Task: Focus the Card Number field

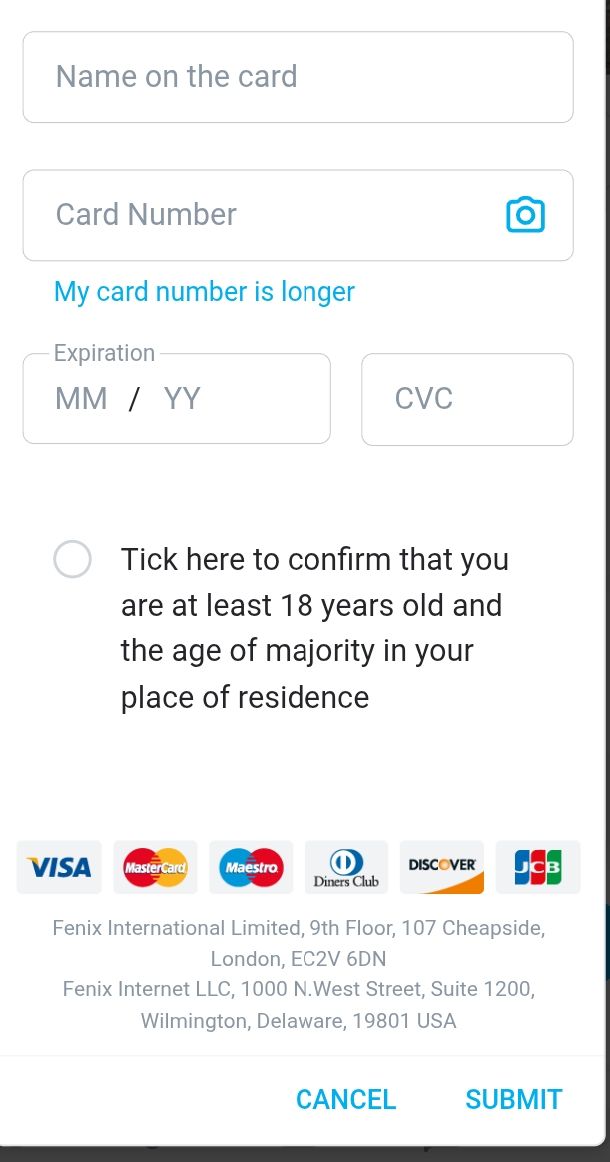Action: click(x=260, y=215)
